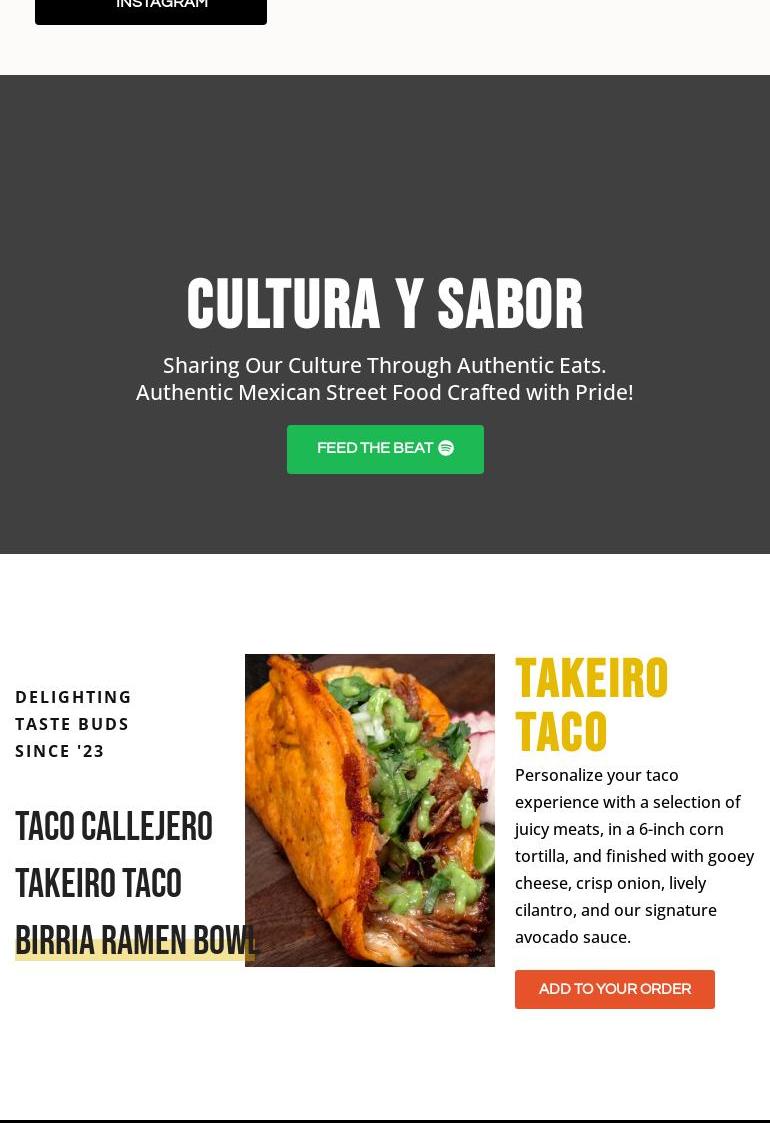
Task: Select the Takeiro Taco menu item
Action: click(98, 885)
